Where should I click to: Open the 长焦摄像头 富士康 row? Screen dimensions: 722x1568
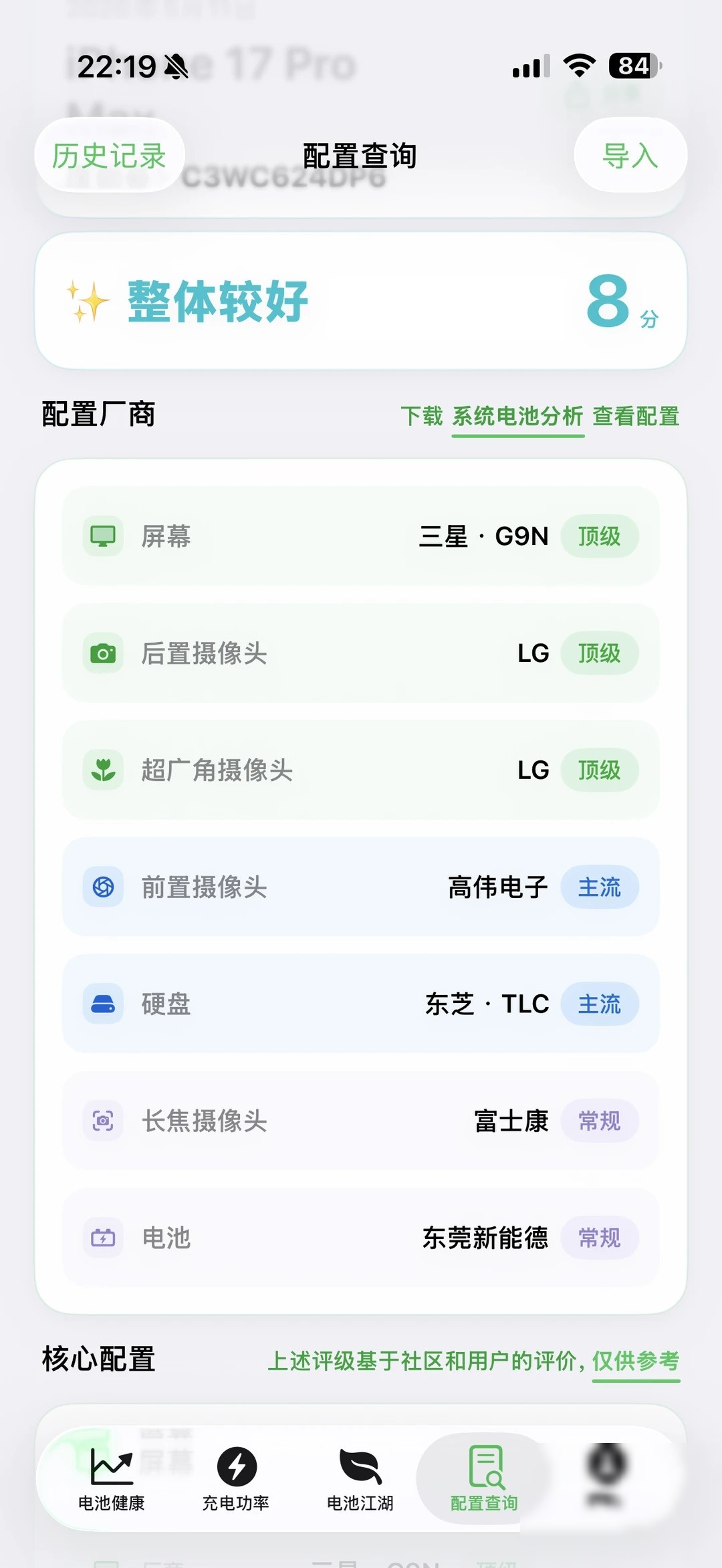click(361, 1121)
